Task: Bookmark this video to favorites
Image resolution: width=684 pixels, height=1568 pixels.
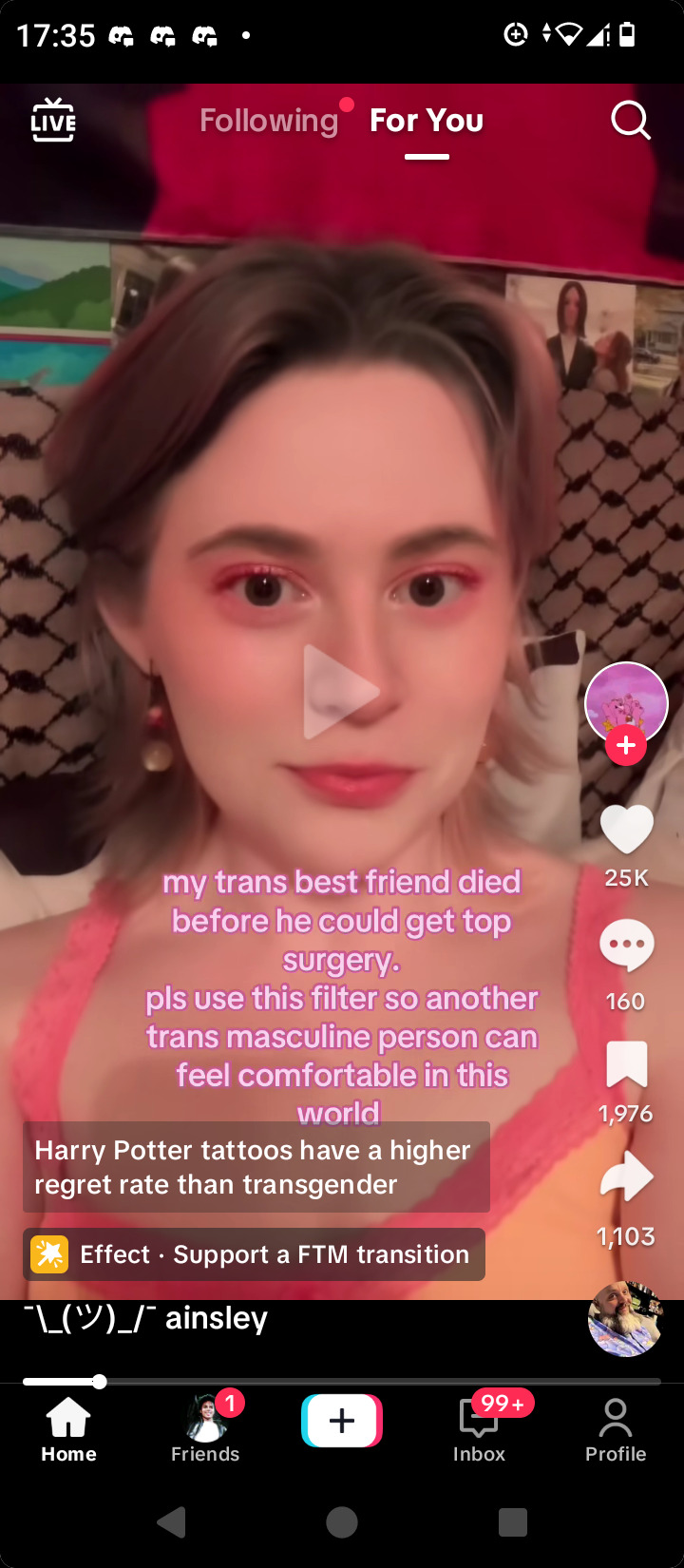Action: [626, 1064]
